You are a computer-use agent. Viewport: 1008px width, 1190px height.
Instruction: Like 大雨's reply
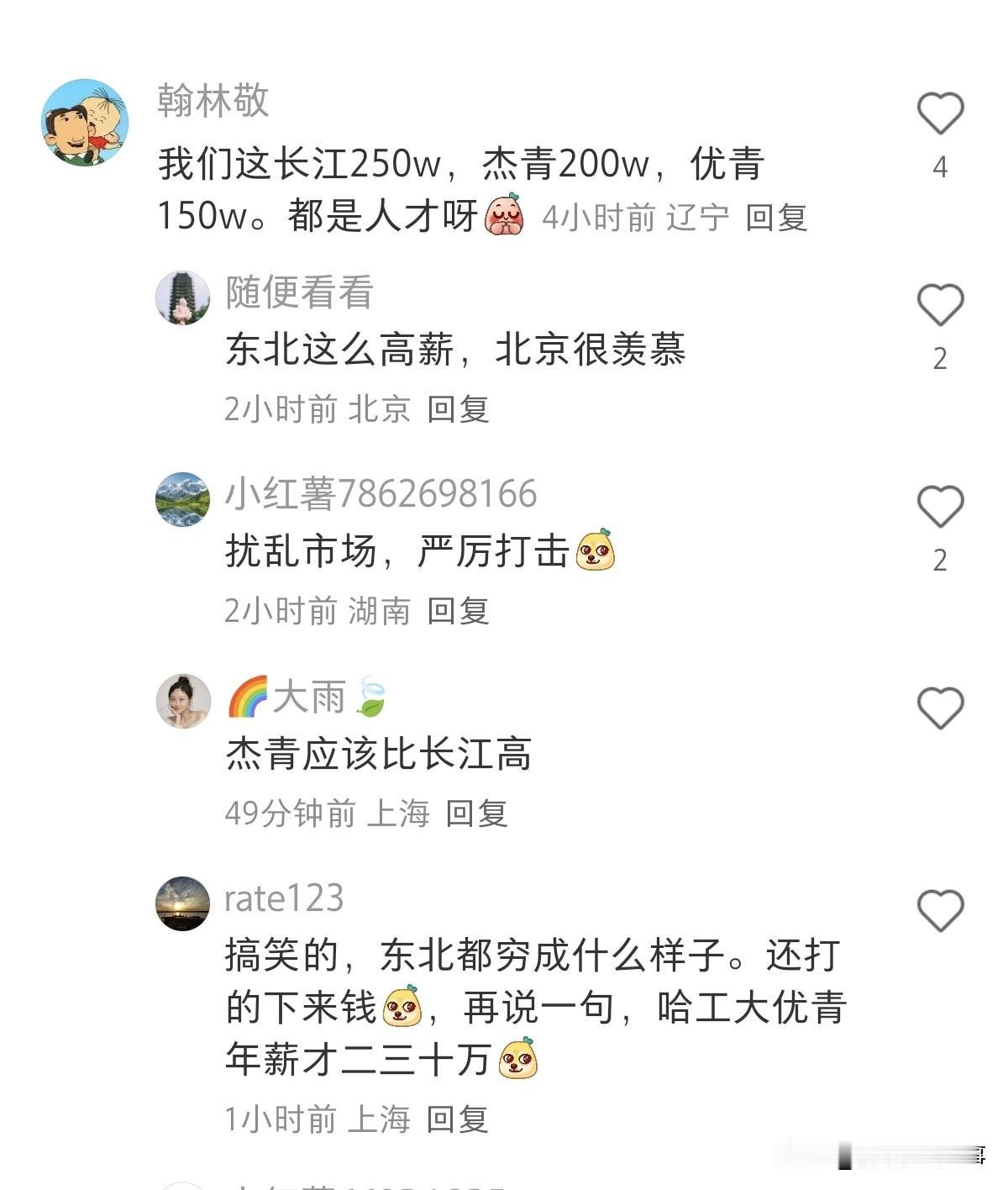[939, 708]
